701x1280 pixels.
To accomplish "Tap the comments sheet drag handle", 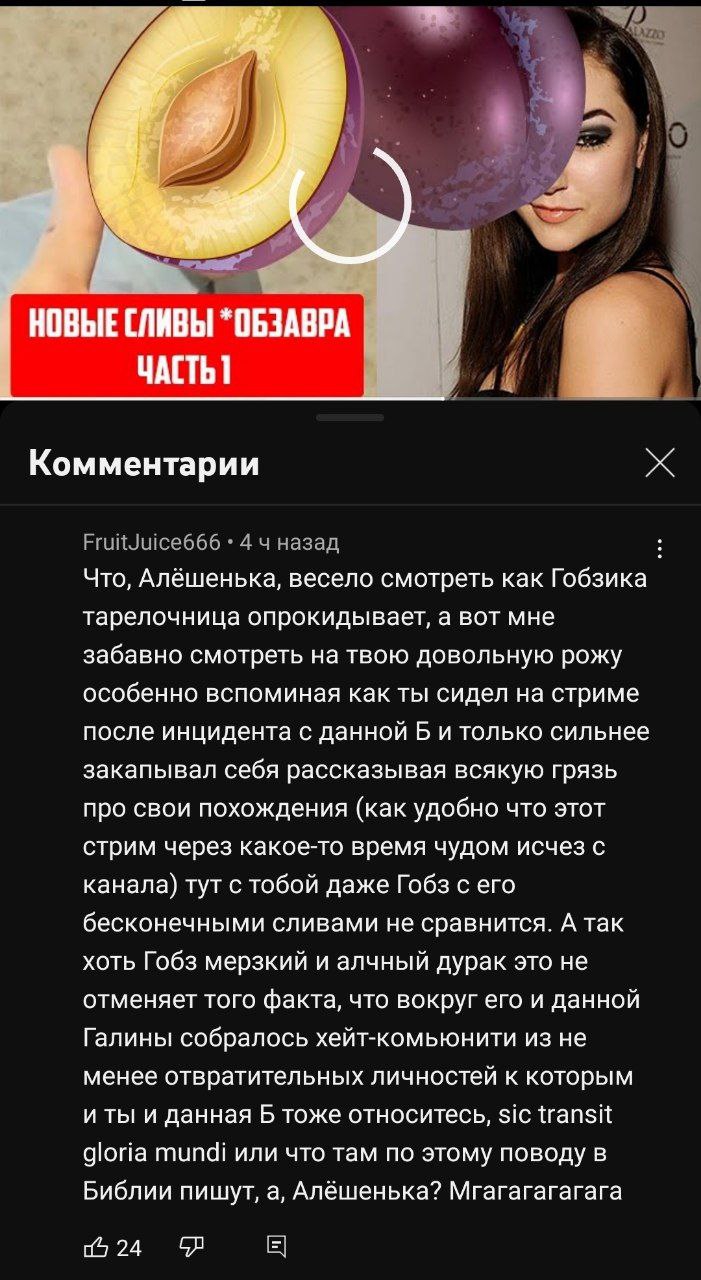I will pos(350,417).
